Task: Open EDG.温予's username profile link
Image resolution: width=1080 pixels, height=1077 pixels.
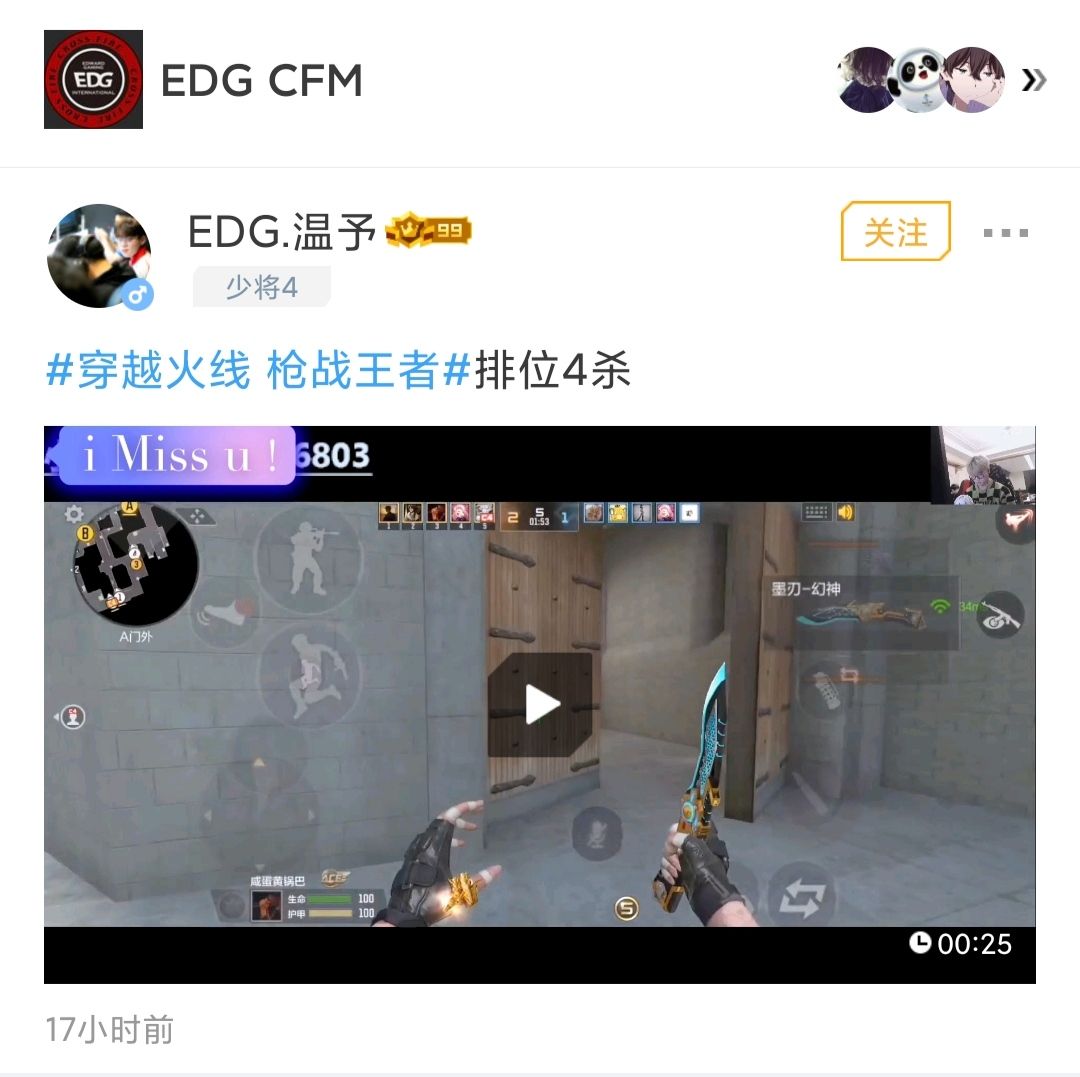Action: click(x=282, y=232)
